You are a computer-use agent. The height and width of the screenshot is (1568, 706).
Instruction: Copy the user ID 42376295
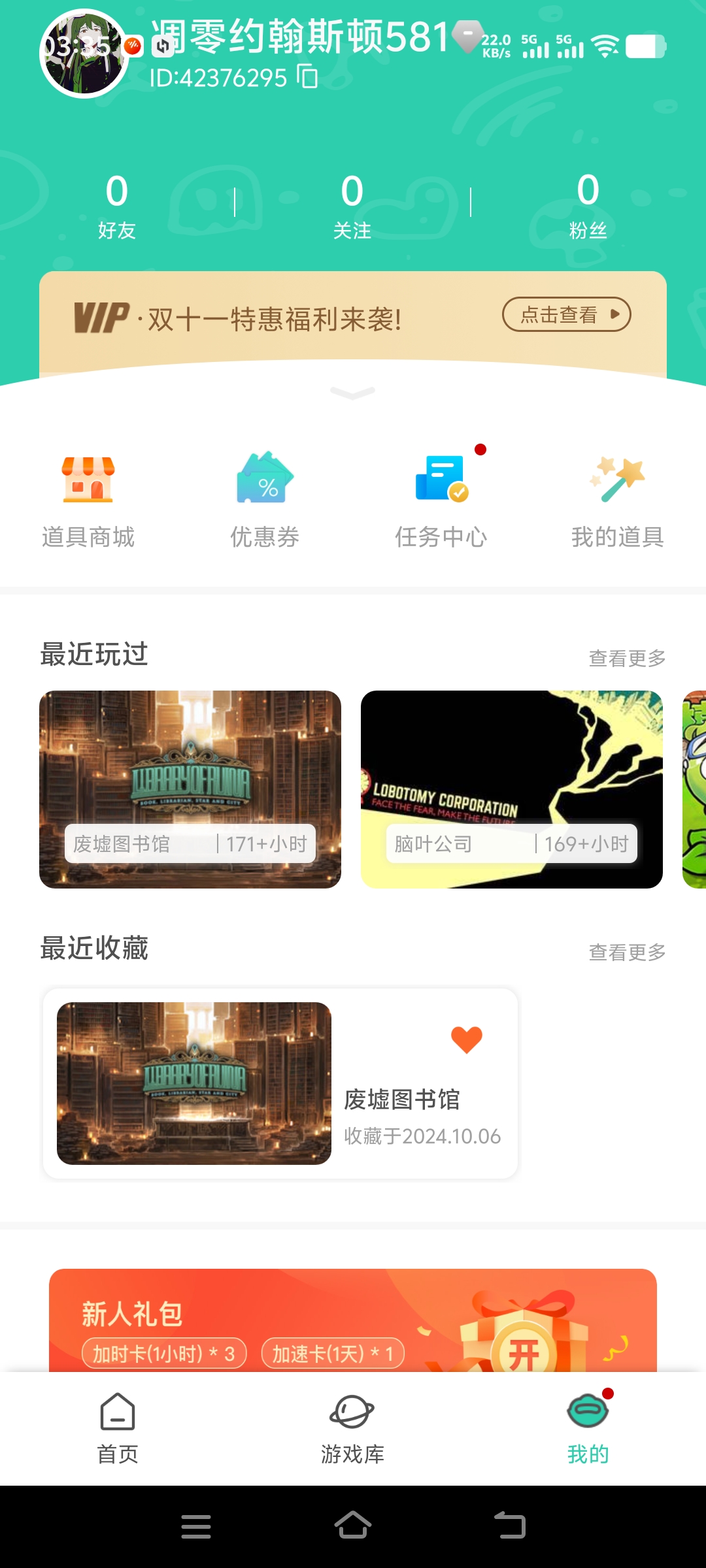tap(307, 76)
